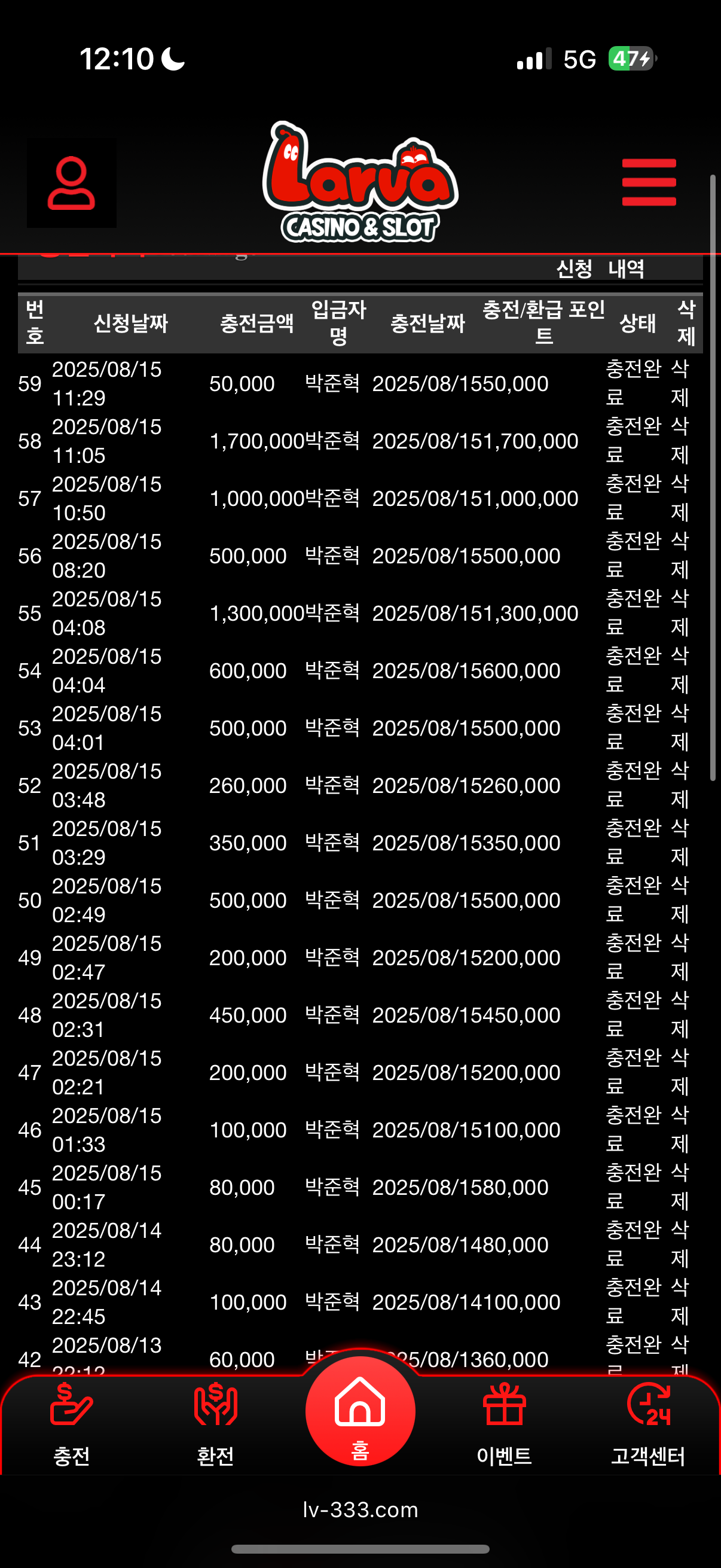
Task: Delete record number 57
Action: [x=680, y=499]
